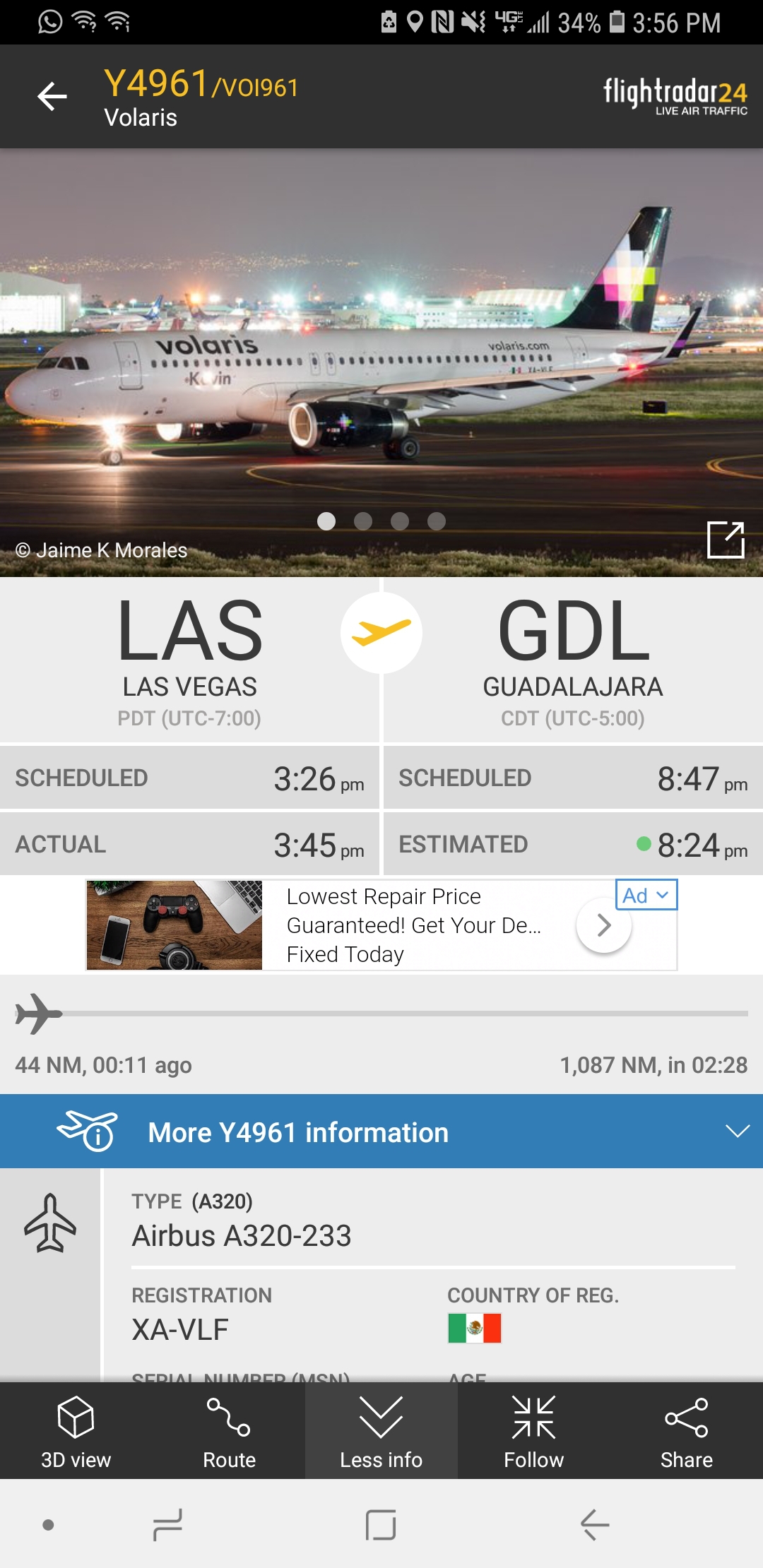Open the aircraft photo in full view
The width and height of the screenshot is (763, 1568).
[x=726, y=540]
